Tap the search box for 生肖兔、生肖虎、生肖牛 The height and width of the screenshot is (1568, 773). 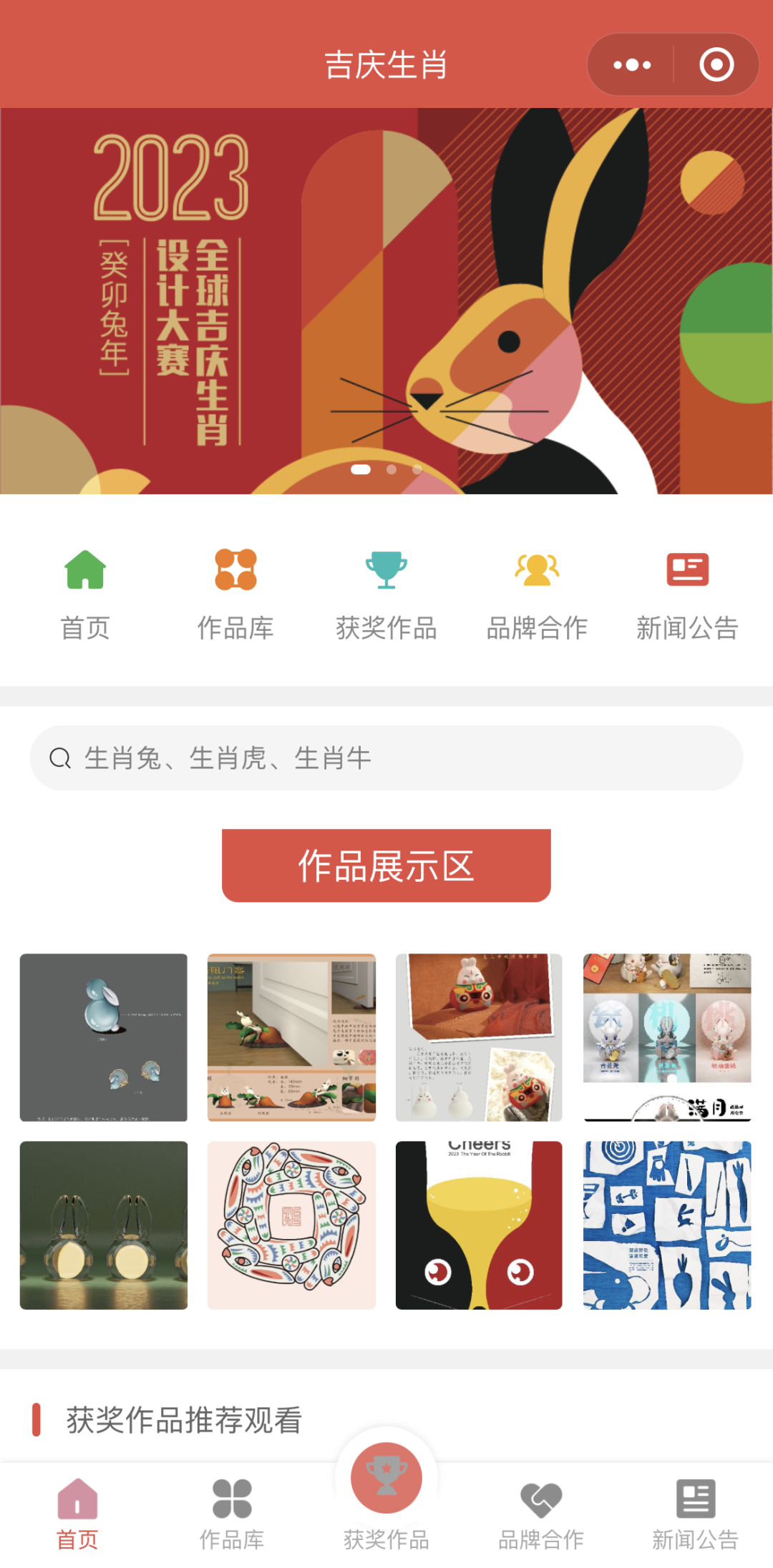(x=386, y=758)
